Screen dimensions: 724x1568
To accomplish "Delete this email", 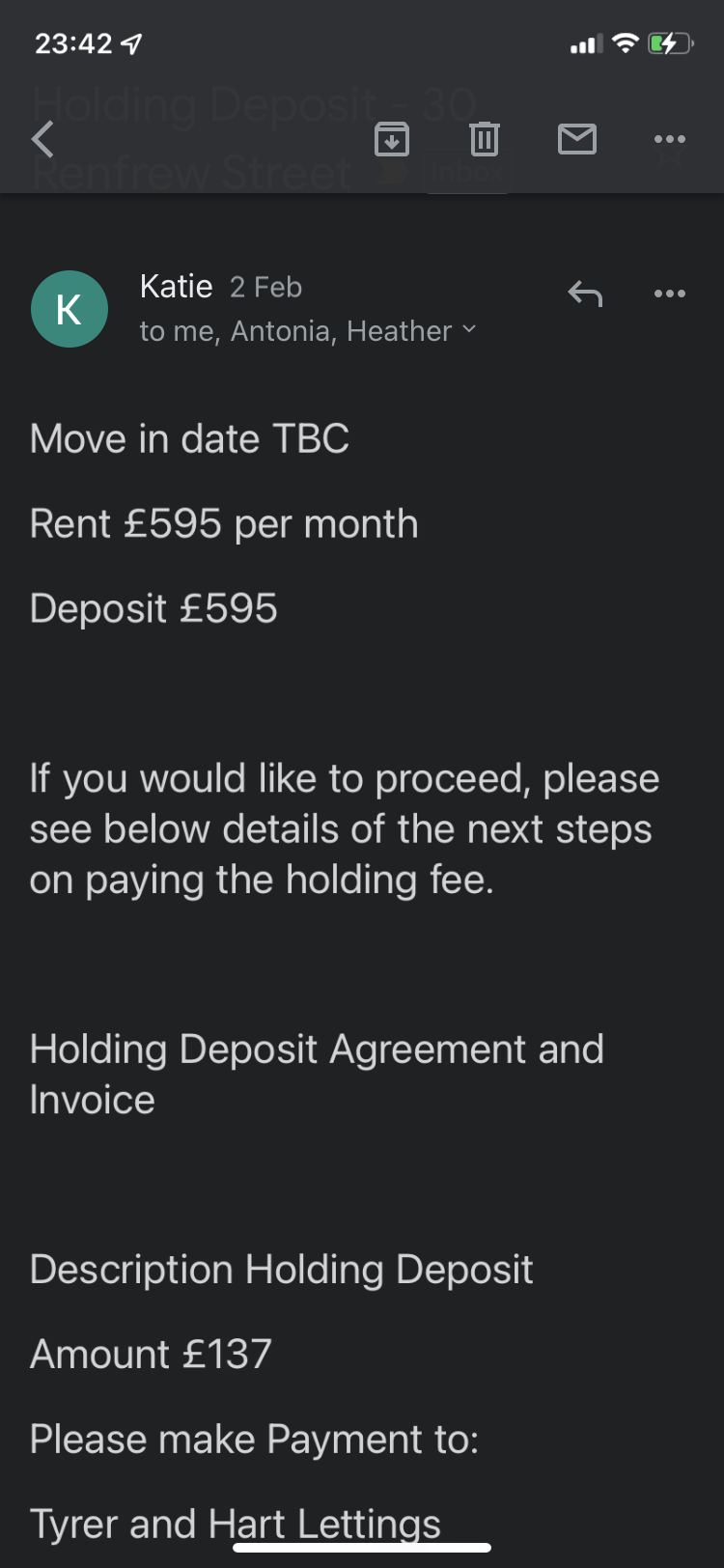I will click(484, 140).
